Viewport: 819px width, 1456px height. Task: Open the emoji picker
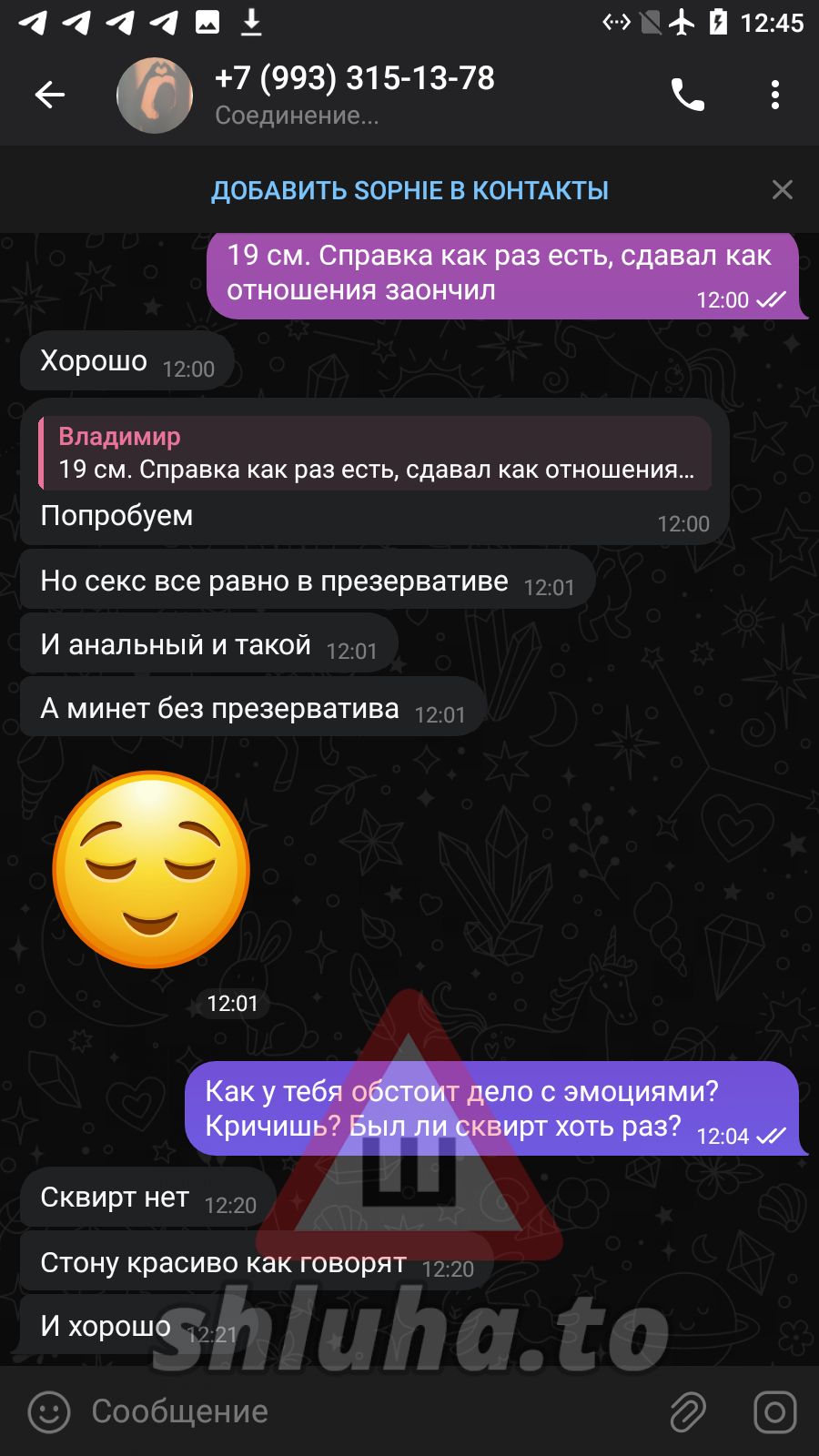coord(49,1411)
